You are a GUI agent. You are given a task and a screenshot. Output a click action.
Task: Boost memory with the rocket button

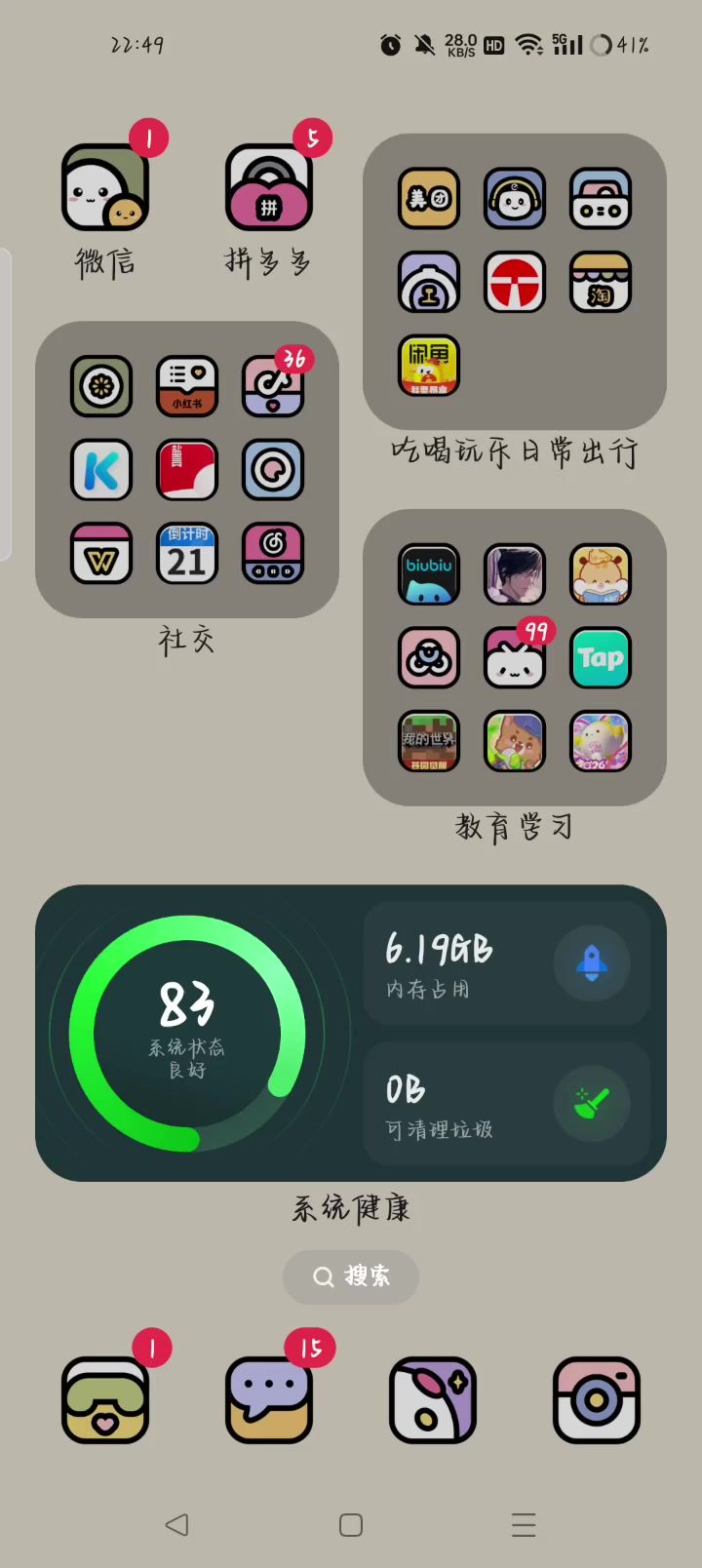coord(592,963)
